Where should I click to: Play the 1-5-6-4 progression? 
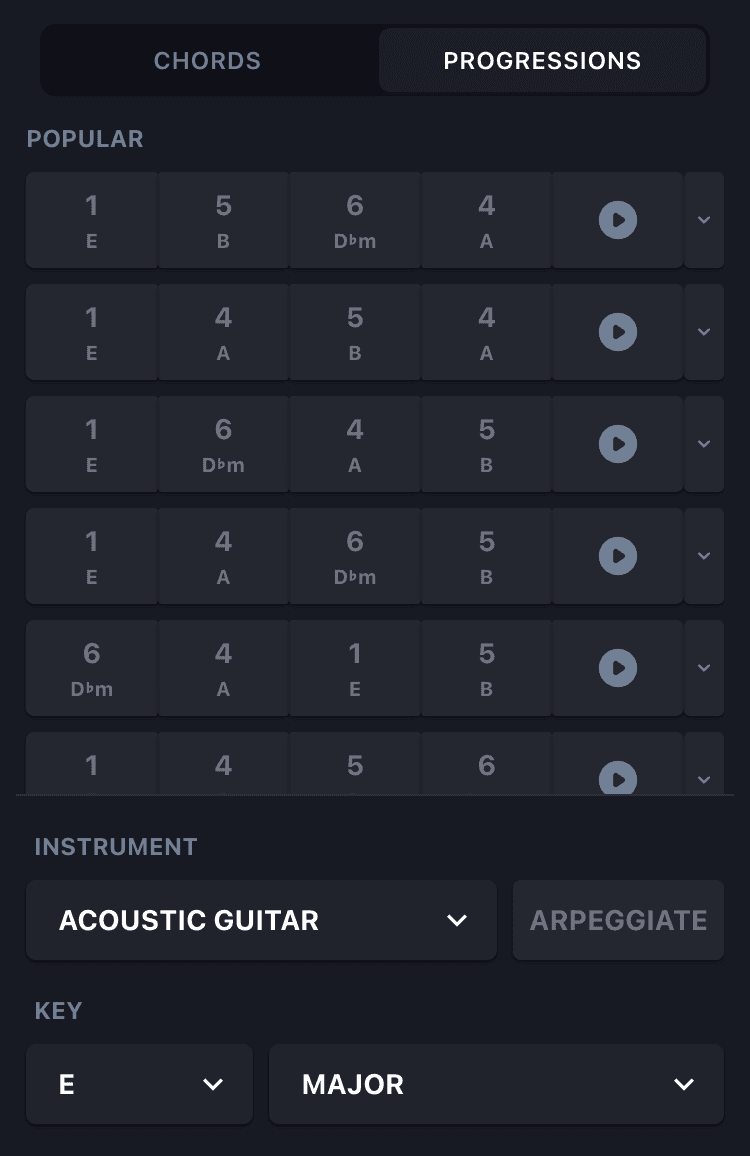[617, 220]
